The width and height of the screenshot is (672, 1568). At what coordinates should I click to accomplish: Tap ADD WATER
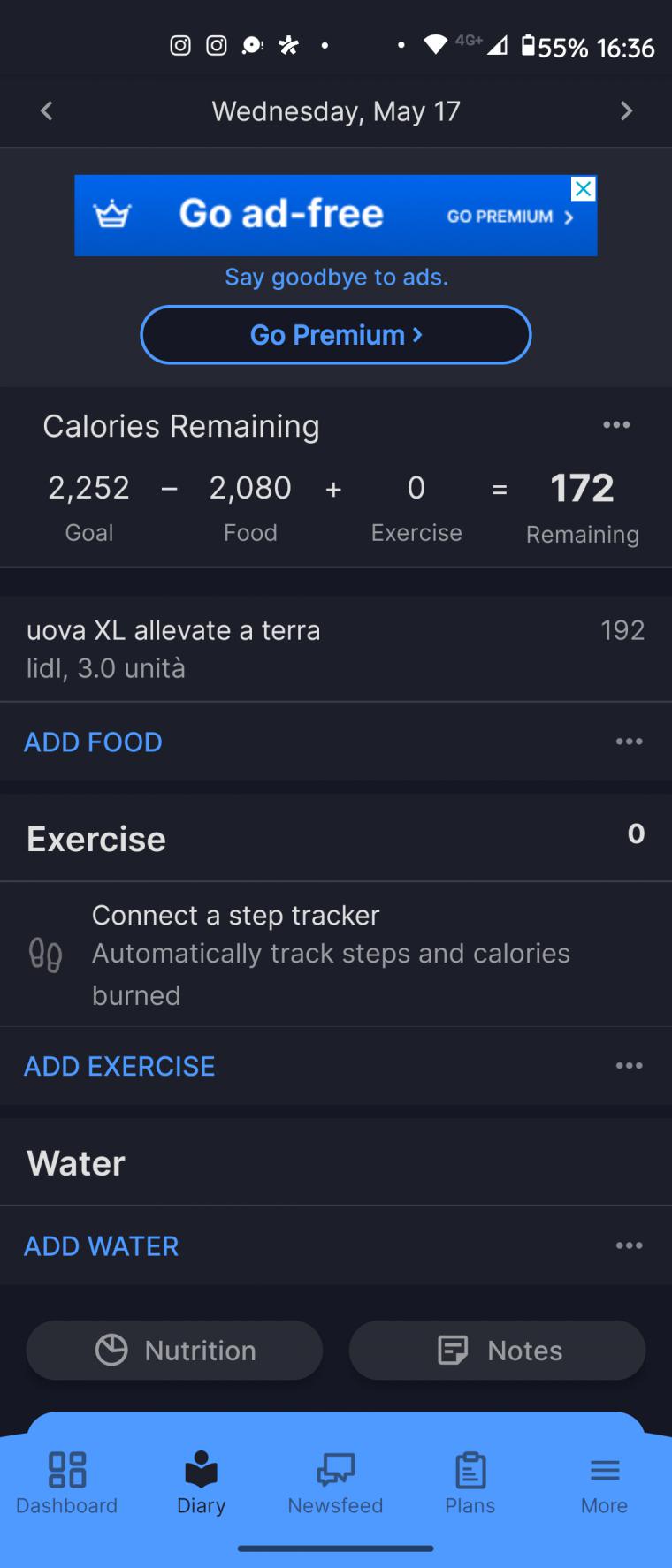(101, 1246)
